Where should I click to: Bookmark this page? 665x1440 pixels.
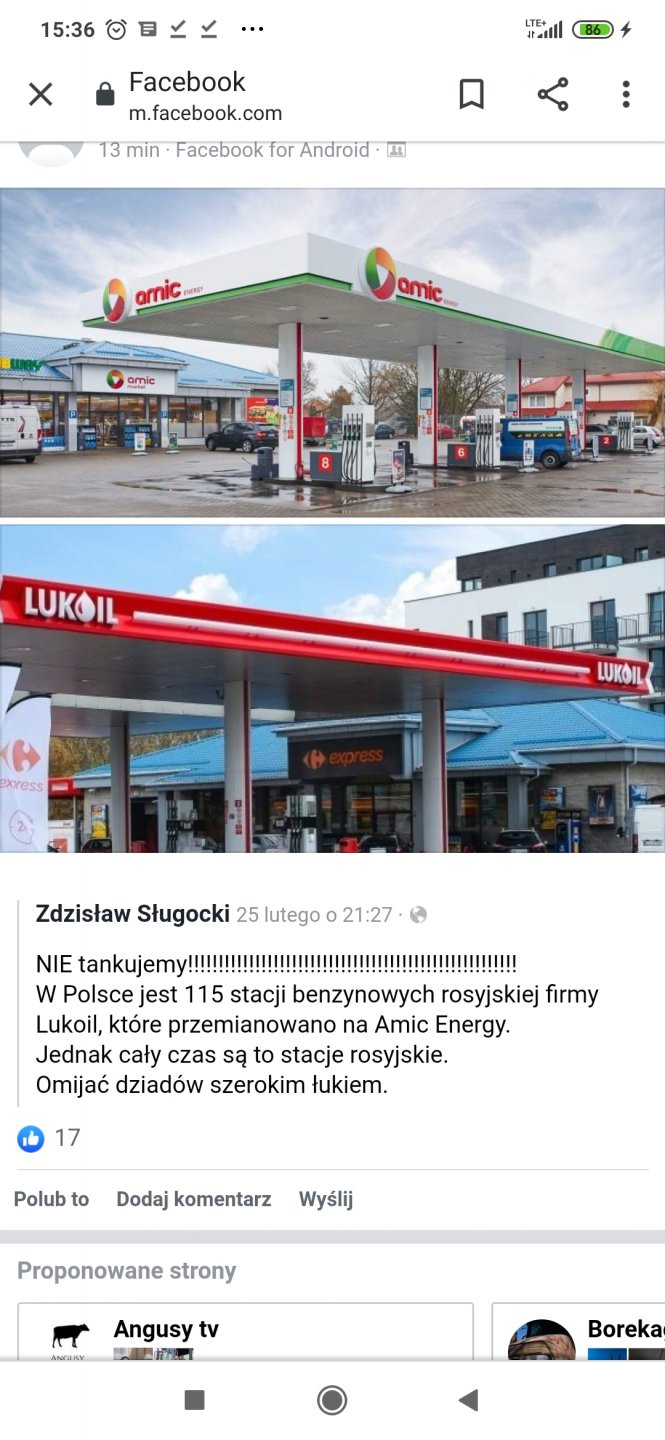tap(471, 95)
